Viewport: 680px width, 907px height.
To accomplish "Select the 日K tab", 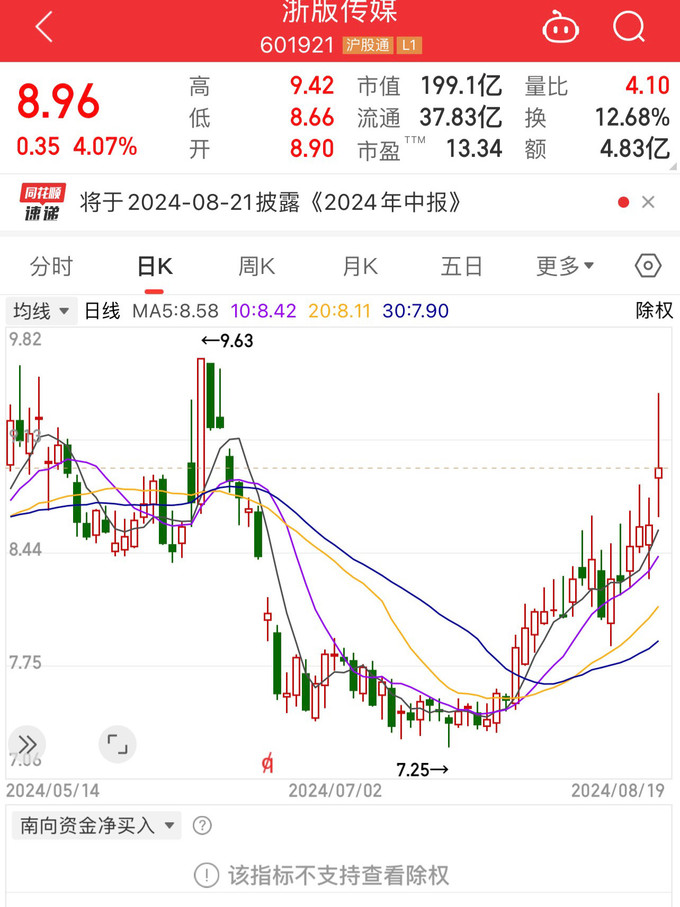I will [x=155, y=266].
